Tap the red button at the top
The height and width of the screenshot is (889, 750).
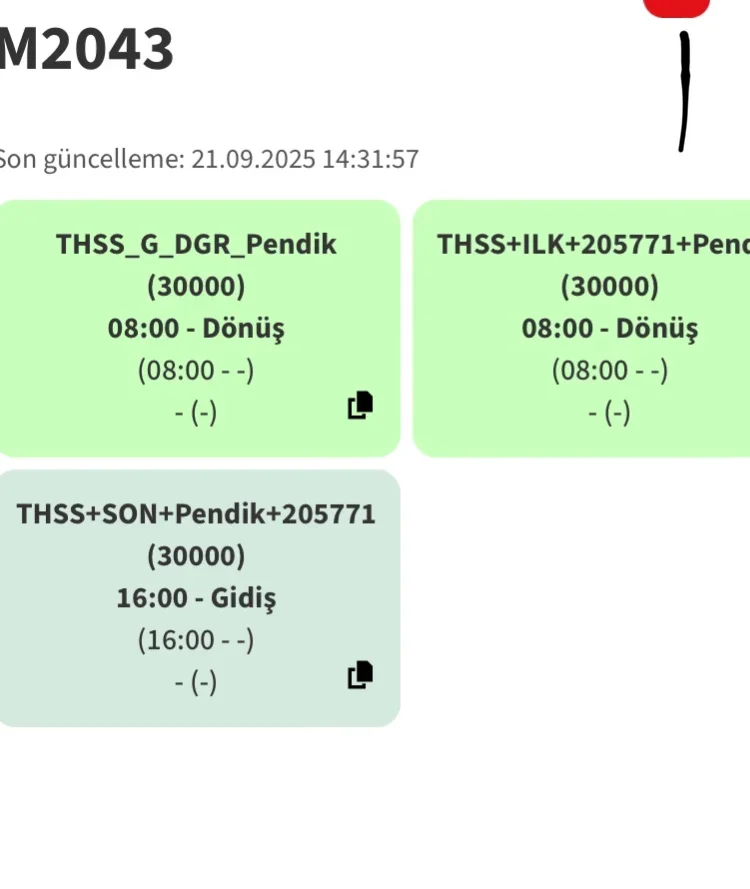[677, 7]
